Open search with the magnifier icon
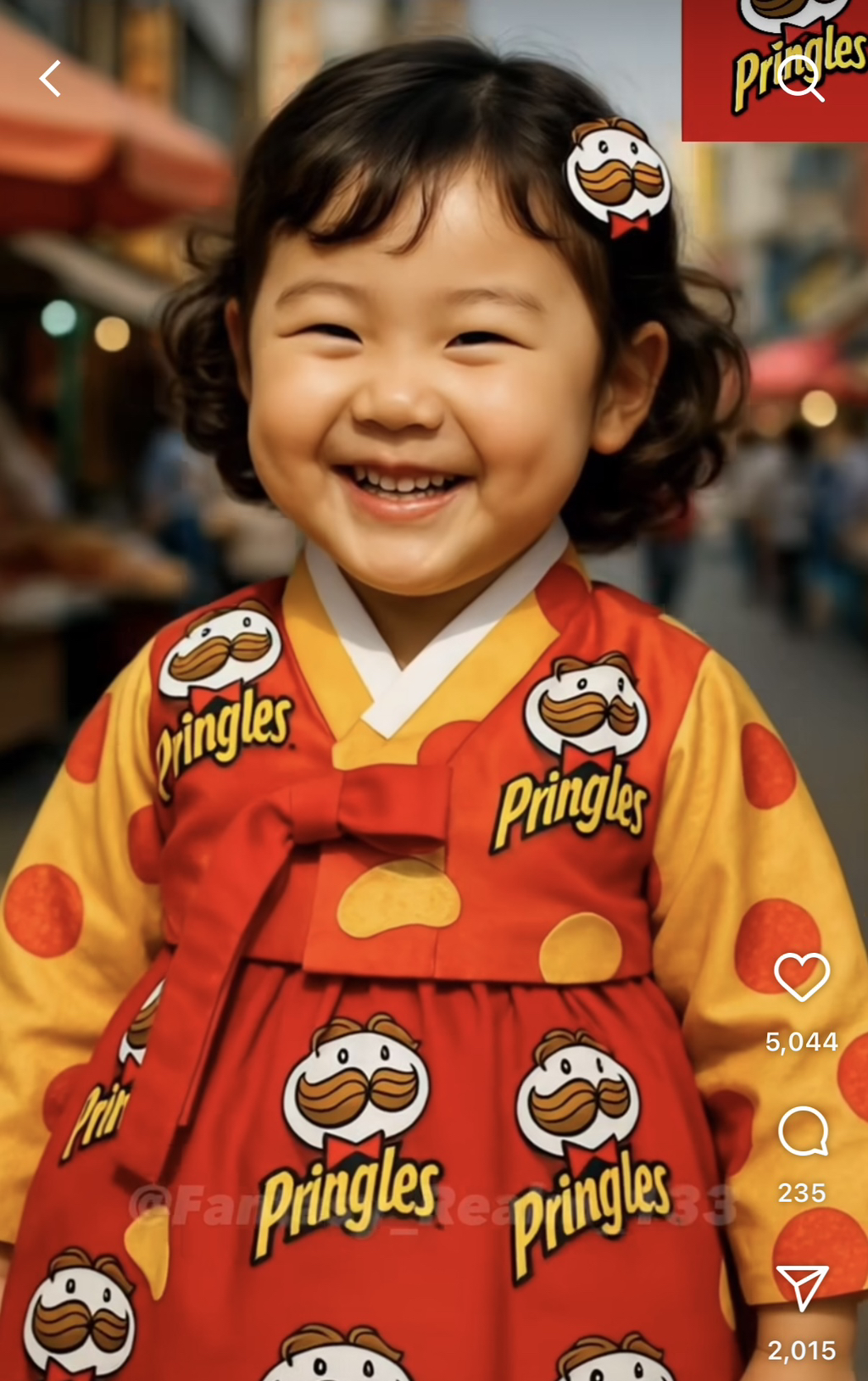868x1381 pixels. pos(800,78)
